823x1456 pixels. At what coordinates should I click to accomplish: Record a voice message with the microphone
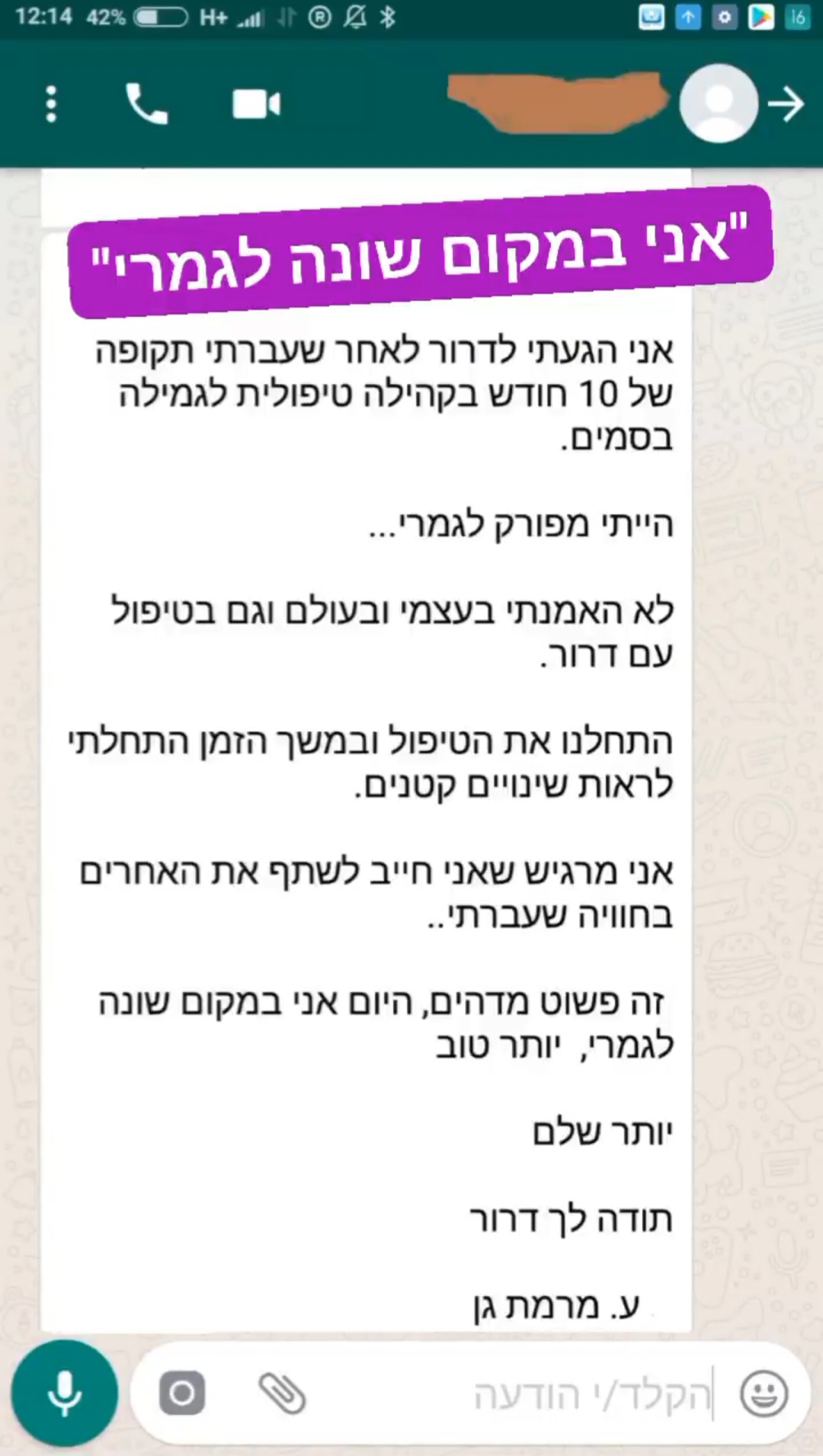[x=65, y=1393]
